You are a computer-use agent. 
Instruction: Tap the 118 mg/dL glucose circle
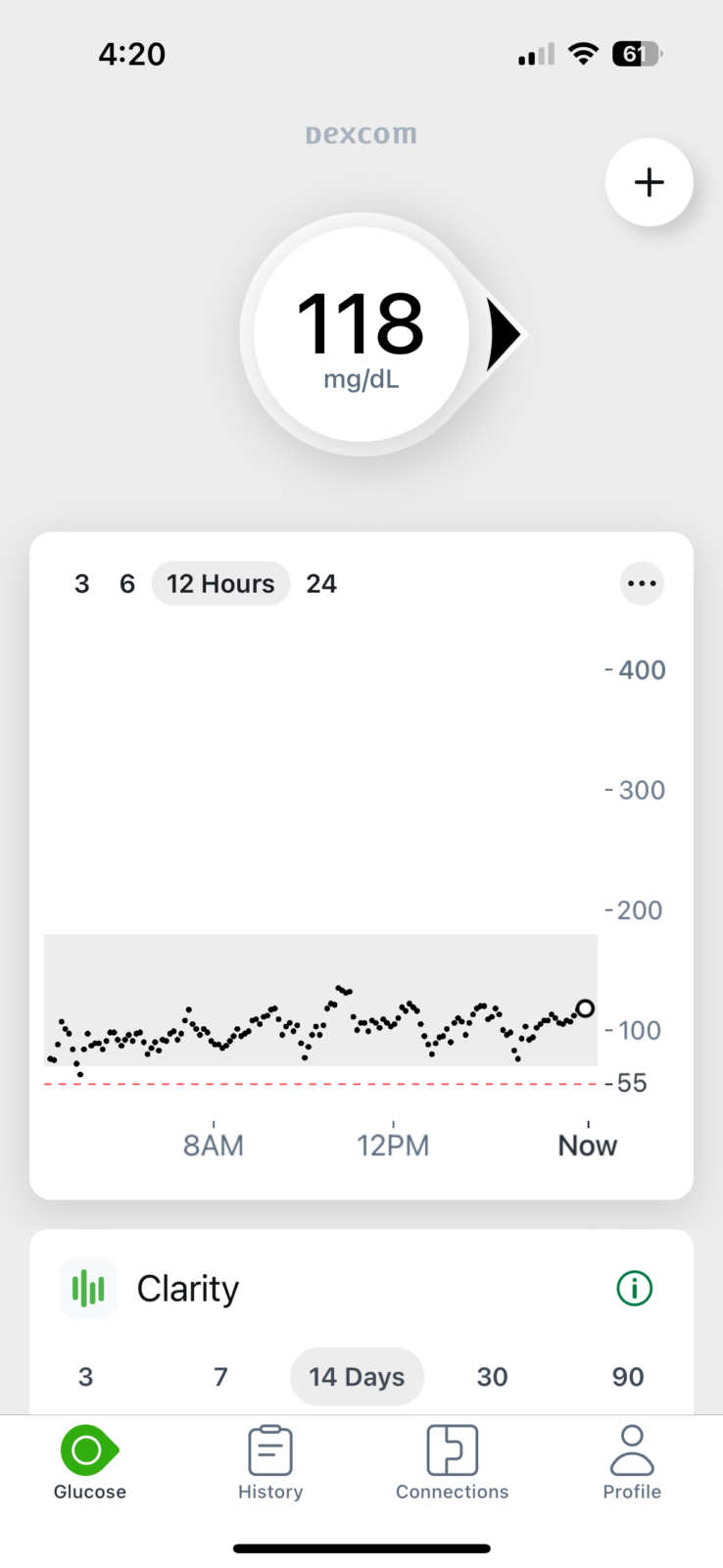361,333
